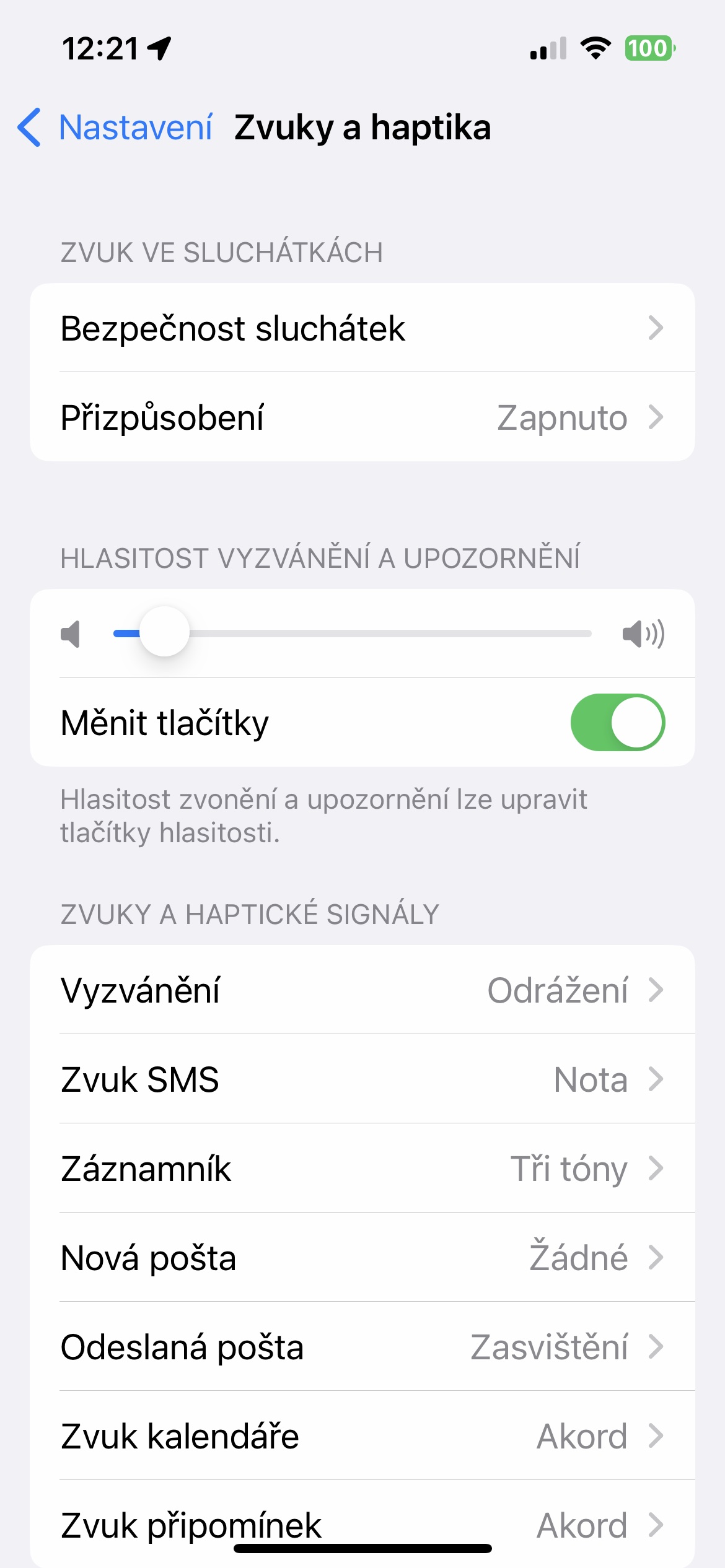
Task: Go back to Nastavení
Action: (115, 128)
